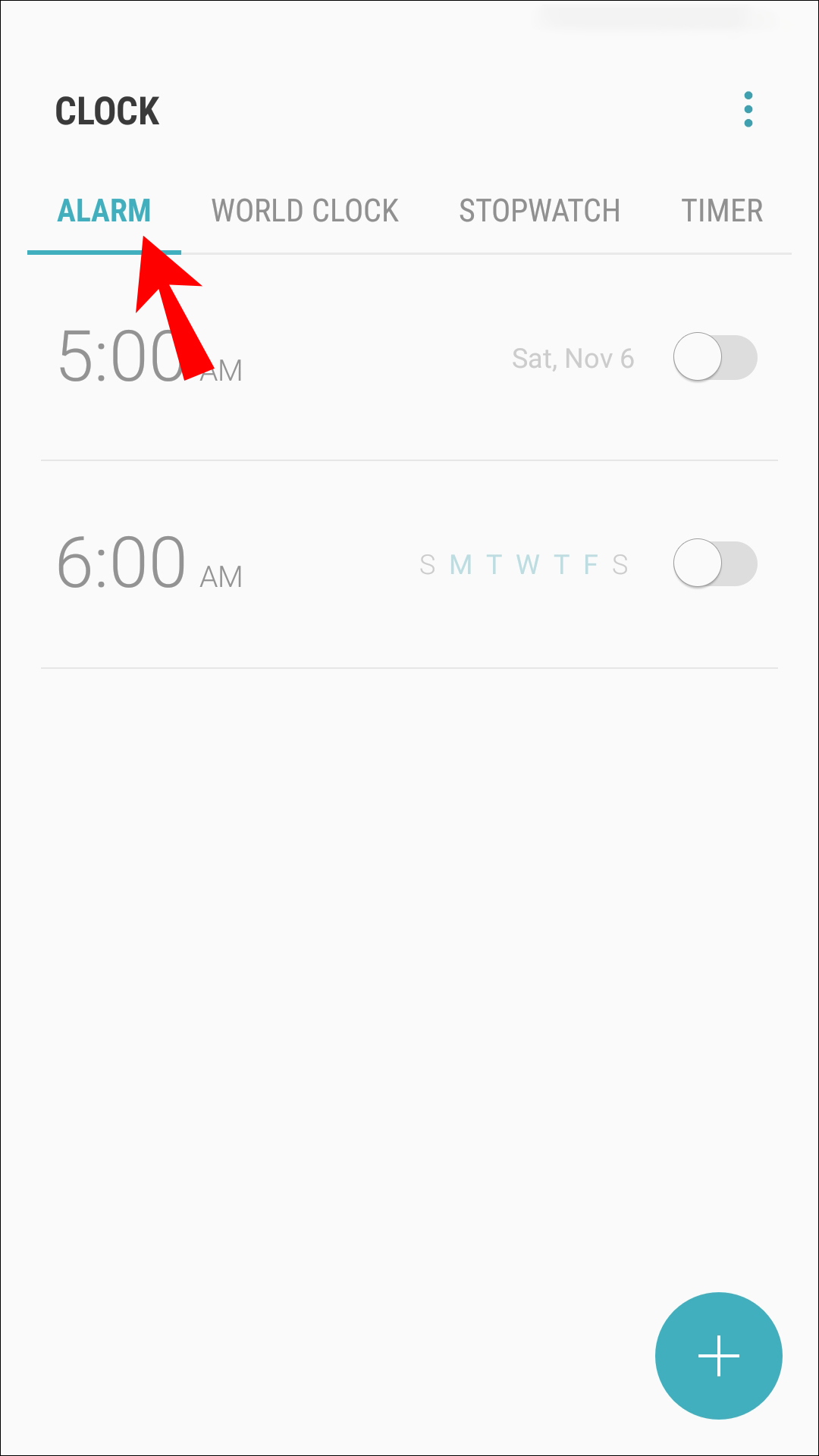Add a new alarm with plus button
The width and height of the screenshot is (819, 1456).
tap(718, 1355)
